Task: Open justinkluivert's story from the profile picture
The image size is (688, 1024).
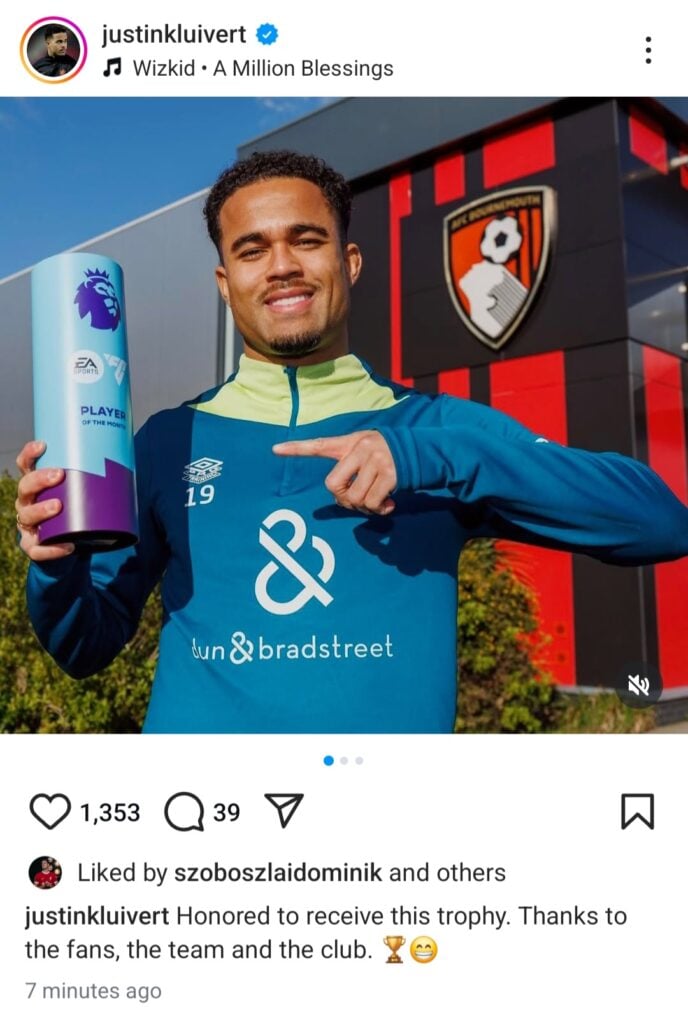Action: (53, 50)
